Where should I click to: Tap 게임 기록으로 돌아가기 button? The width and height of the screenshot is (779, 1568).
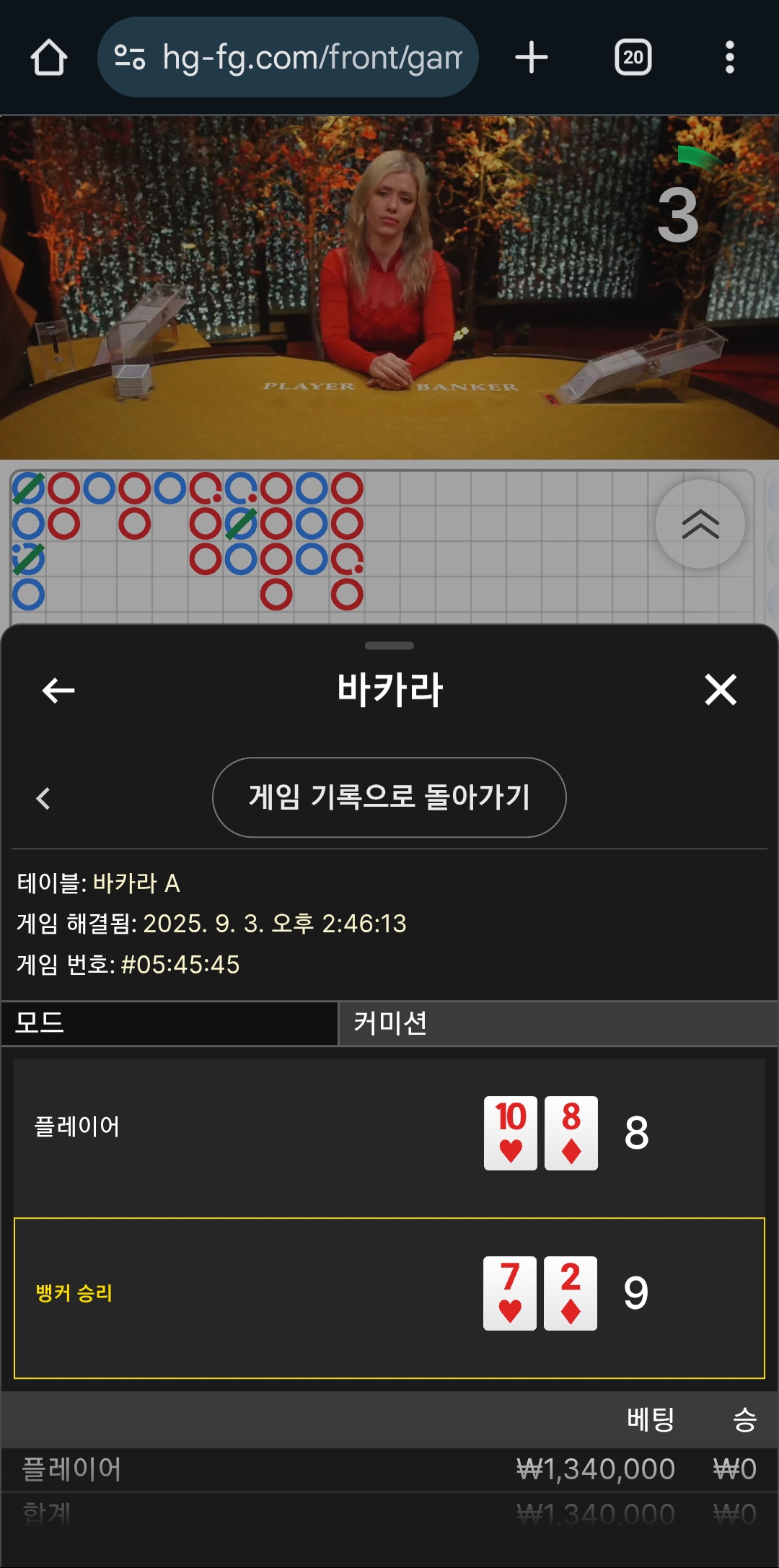coord(389,797)
